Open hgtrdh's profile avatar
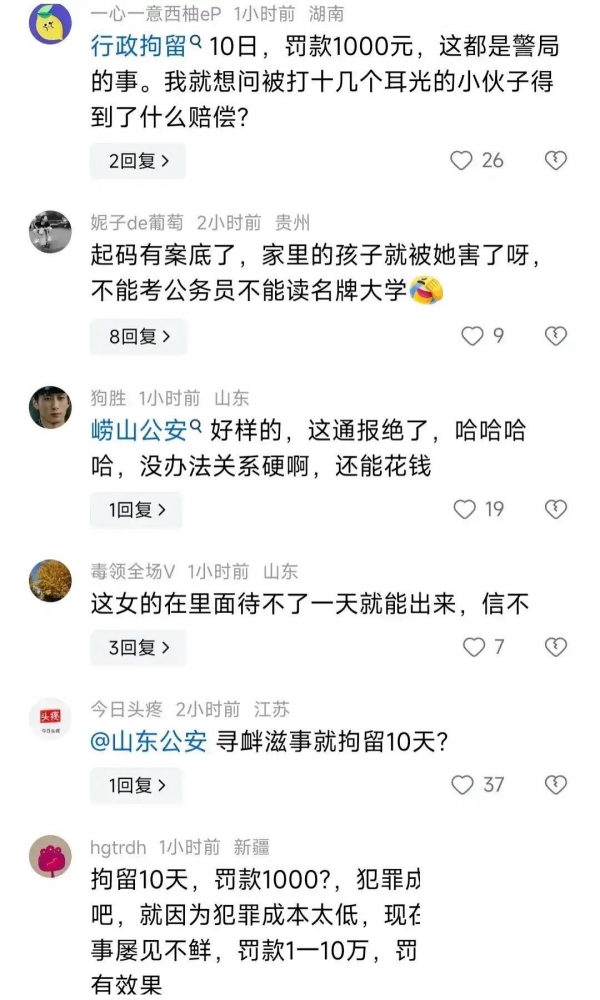 pos(50,856)
